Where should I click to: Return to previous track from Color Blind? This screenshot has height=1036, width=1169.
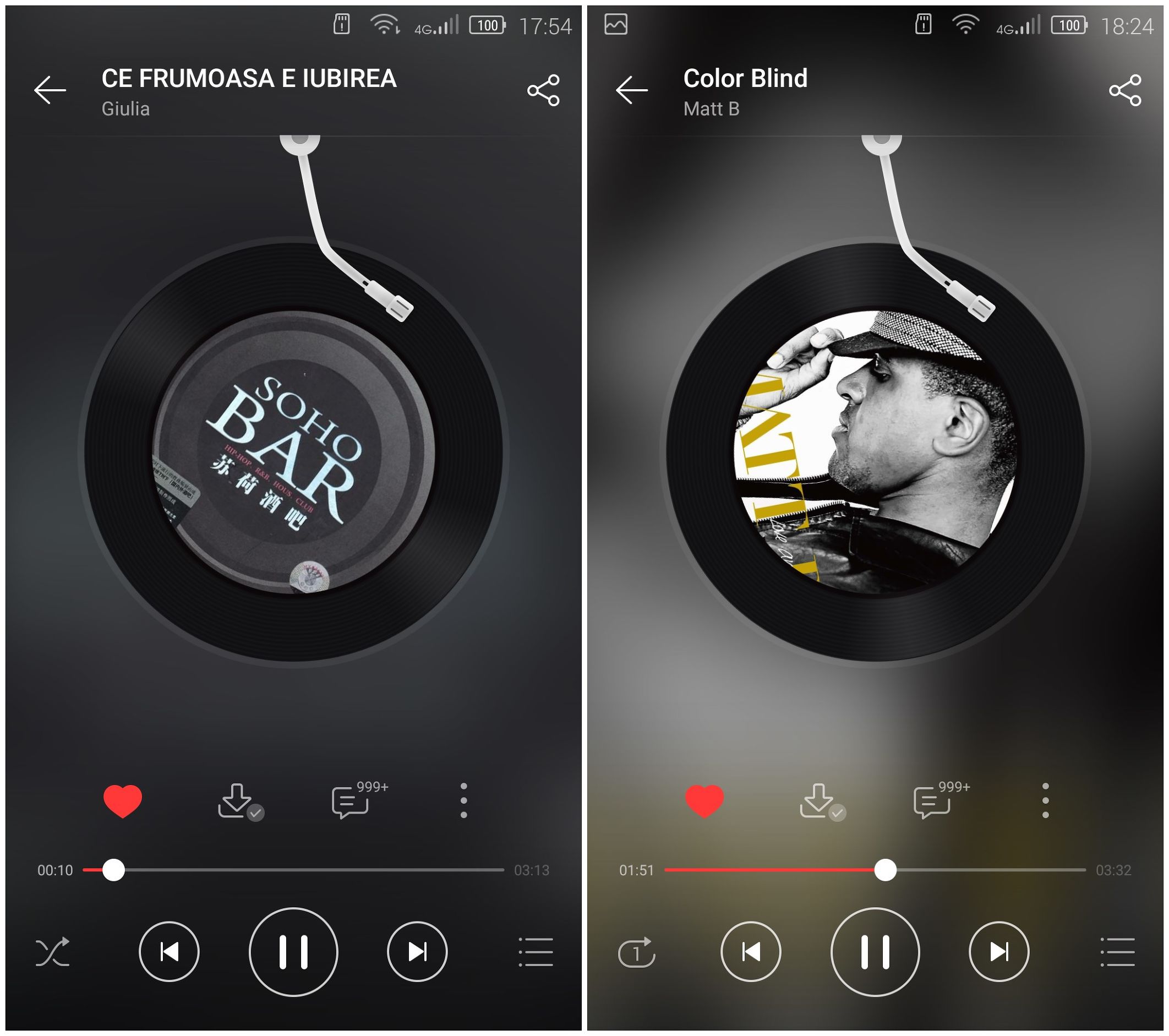coord(751,952)
